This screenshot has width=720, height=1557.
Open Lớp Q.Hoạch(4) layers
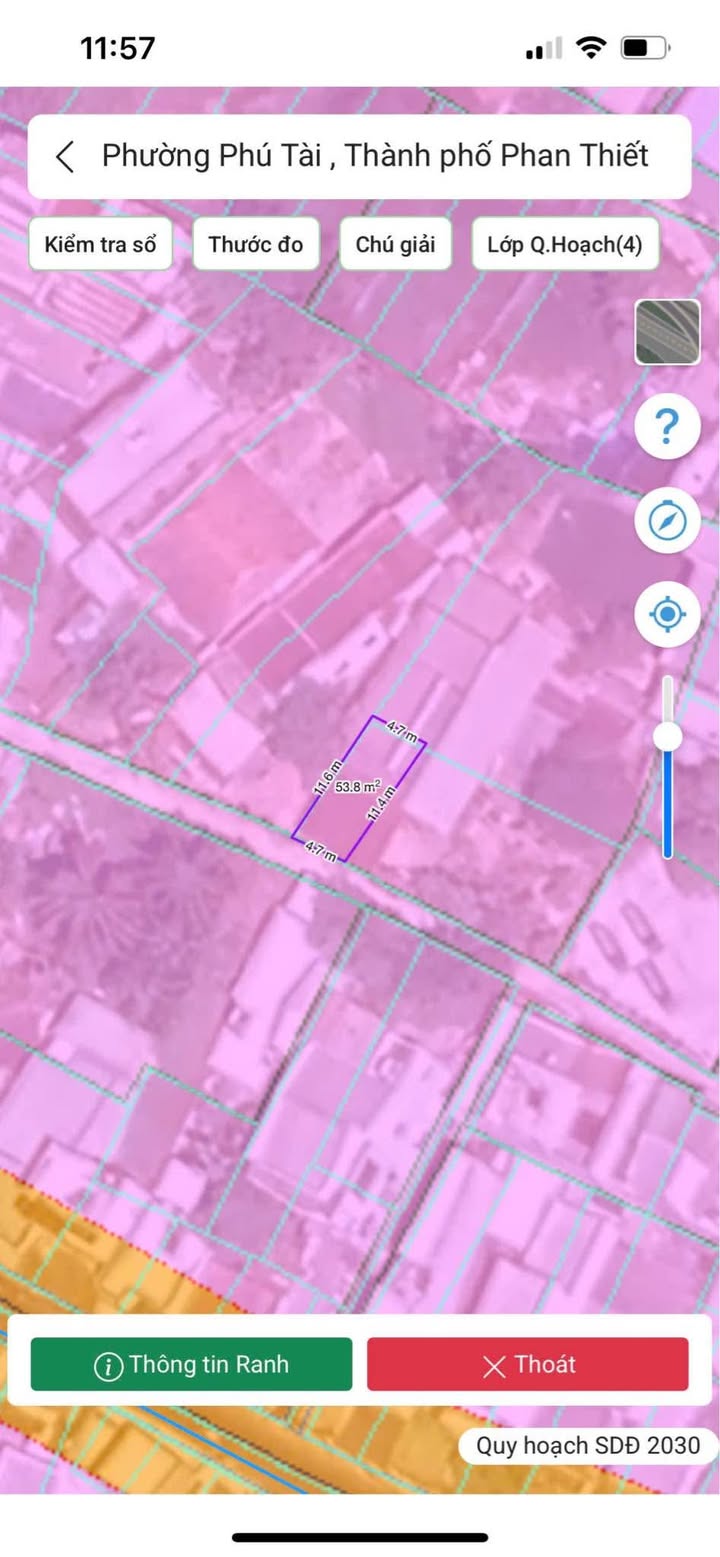tap(565, 244)
